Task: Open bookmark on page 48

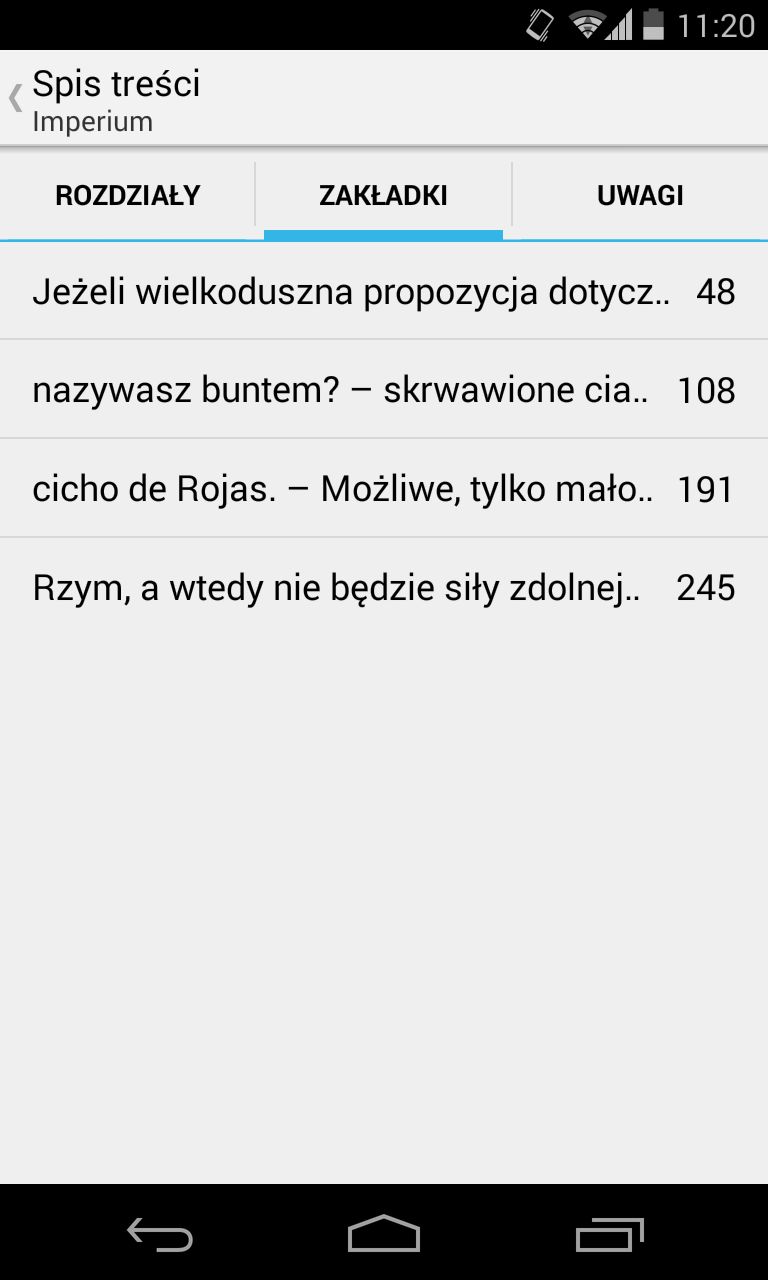Action: (384, 291)
